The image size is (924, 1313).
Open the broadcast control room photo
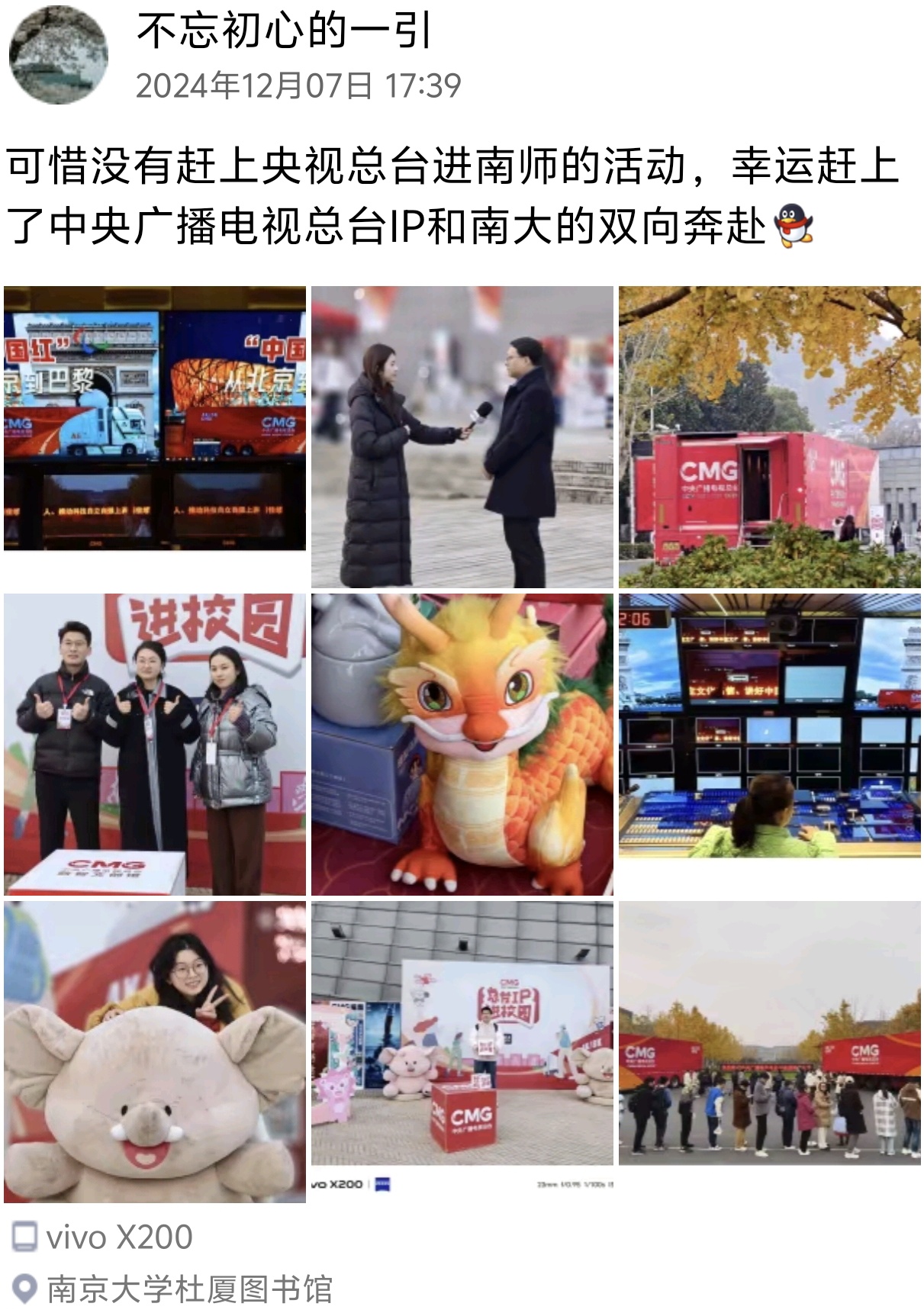pyautogui.click(x=769, y=725)
